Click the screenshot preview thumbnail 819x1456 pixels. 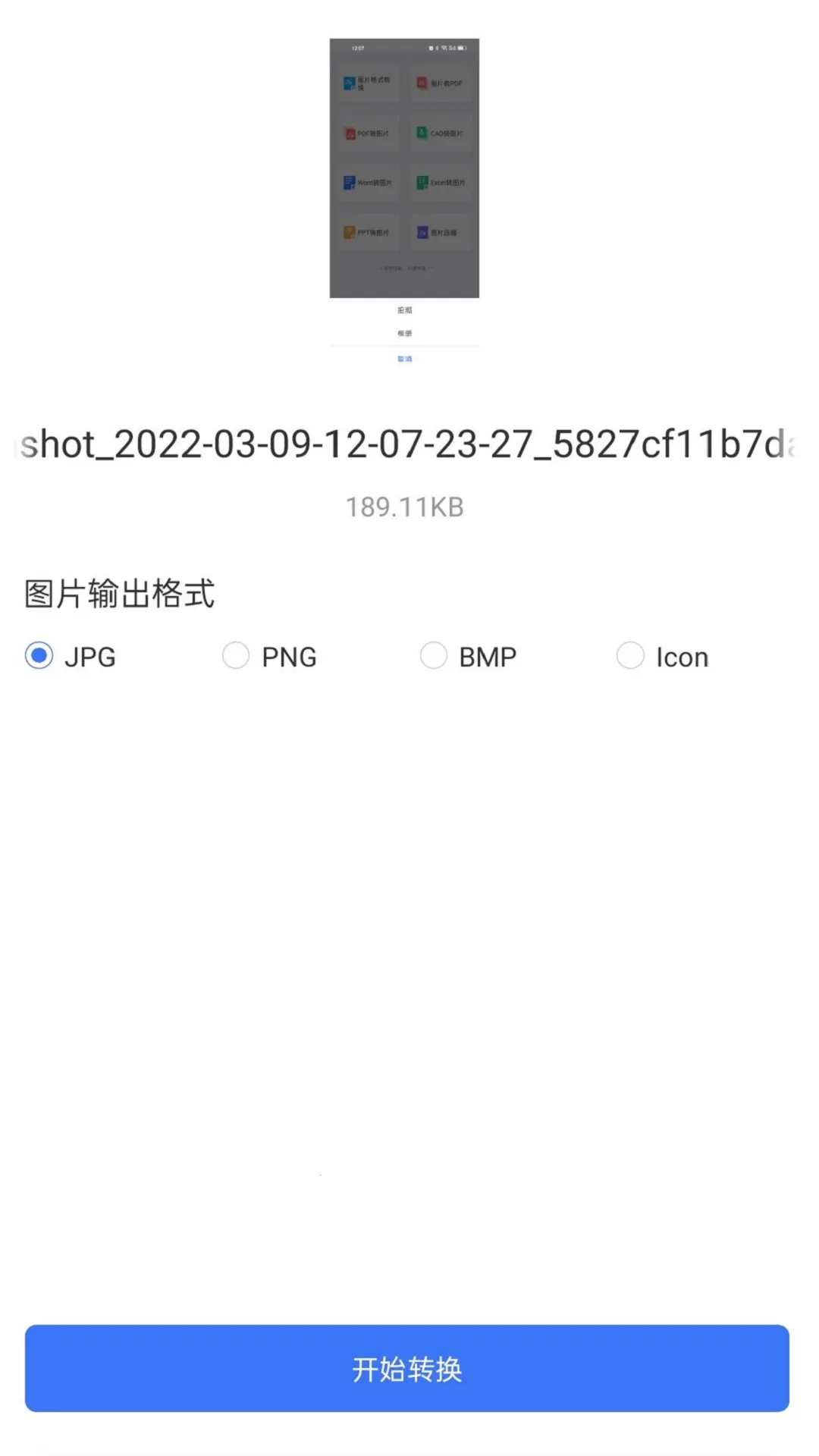point(405,167)
